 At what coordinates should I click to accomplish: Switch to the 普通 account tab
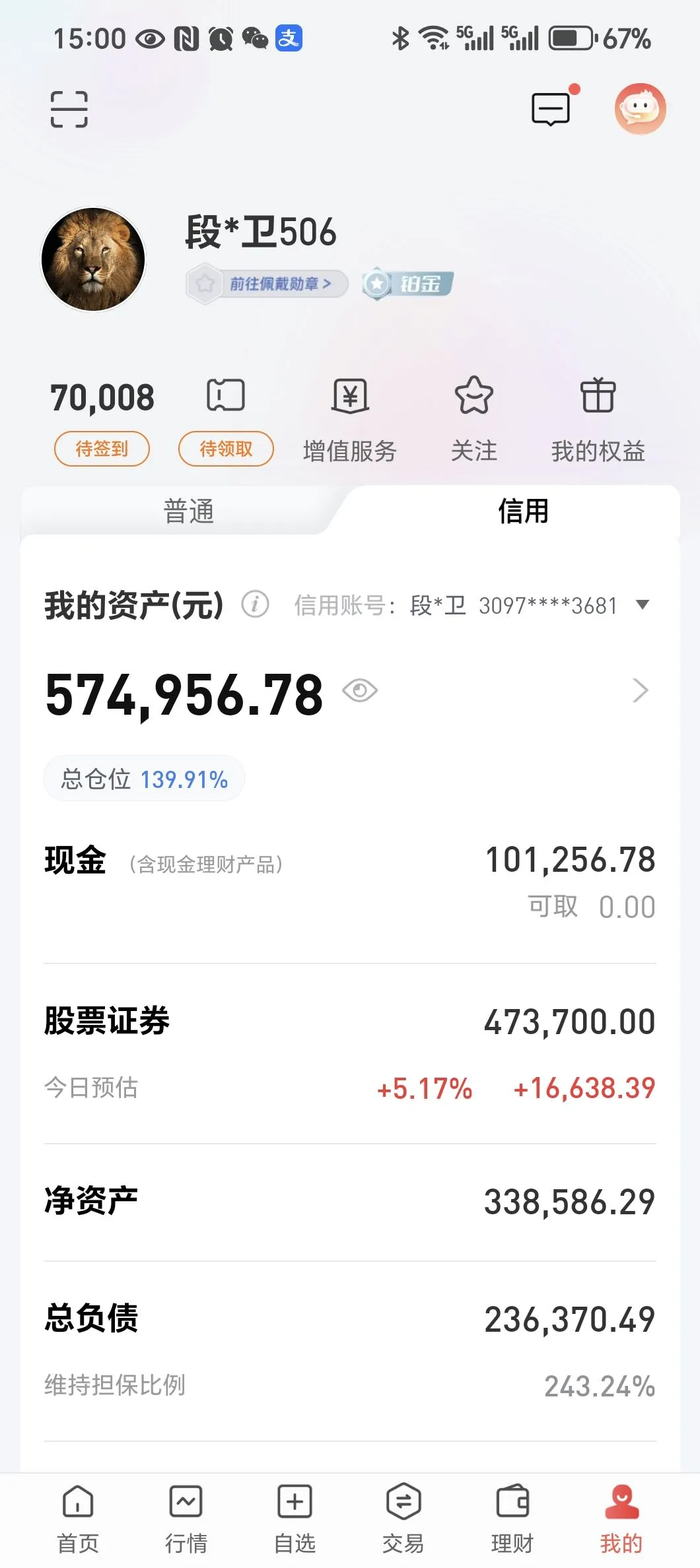(188, 511)
